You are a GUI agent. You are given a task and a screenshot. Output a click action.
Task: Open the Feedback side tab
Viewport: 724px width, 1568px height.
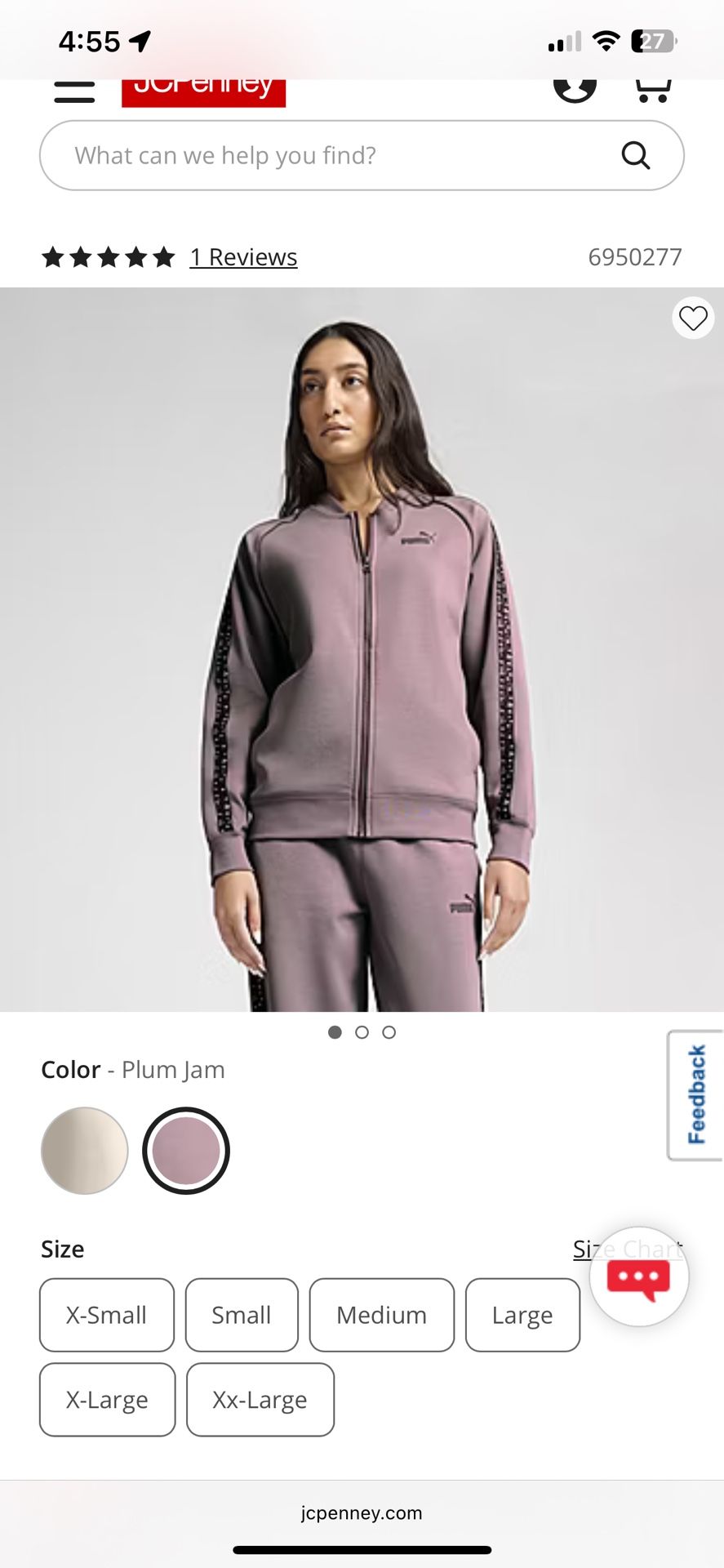point(695,1094)
